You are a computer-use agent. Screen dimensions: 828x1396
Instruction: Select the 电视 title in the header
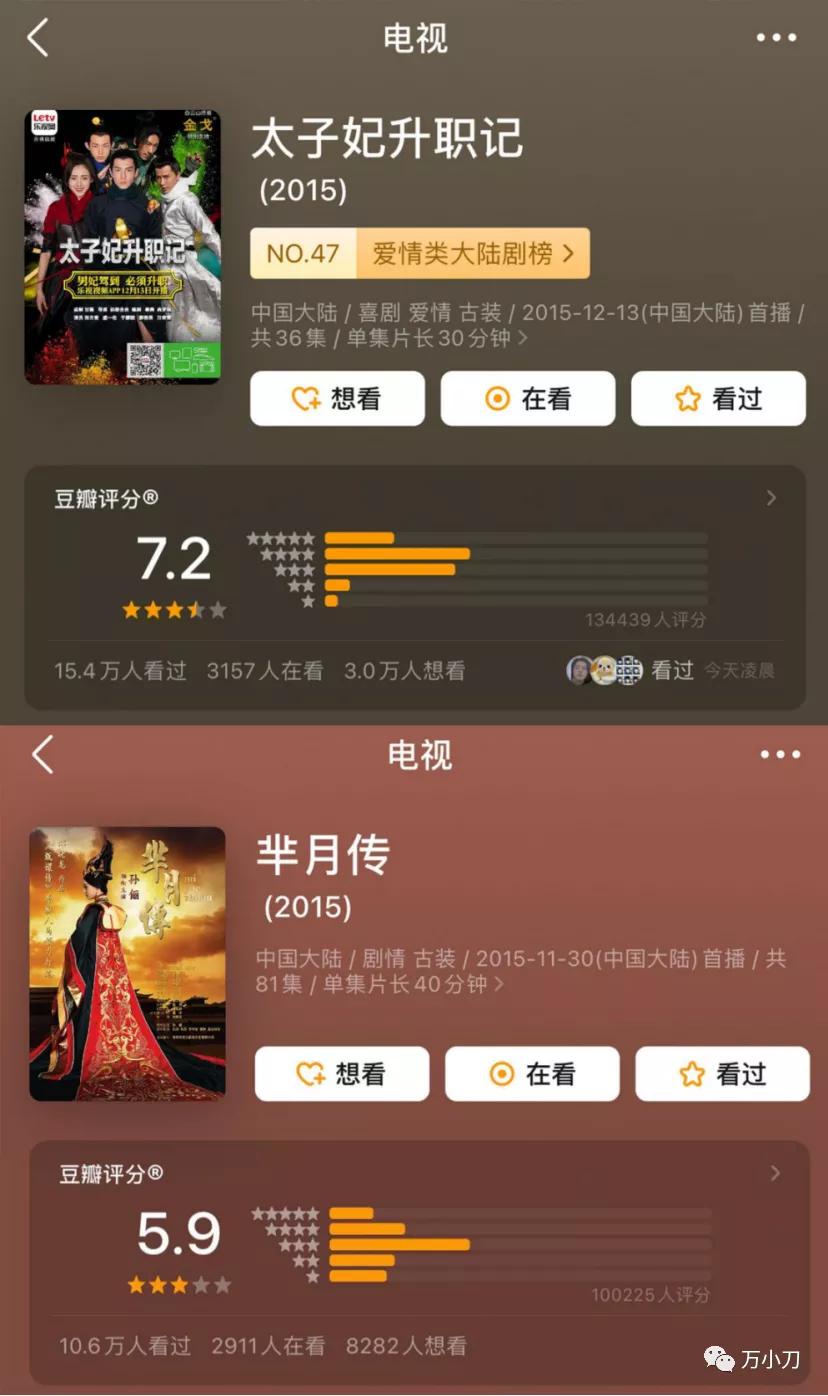414,38
